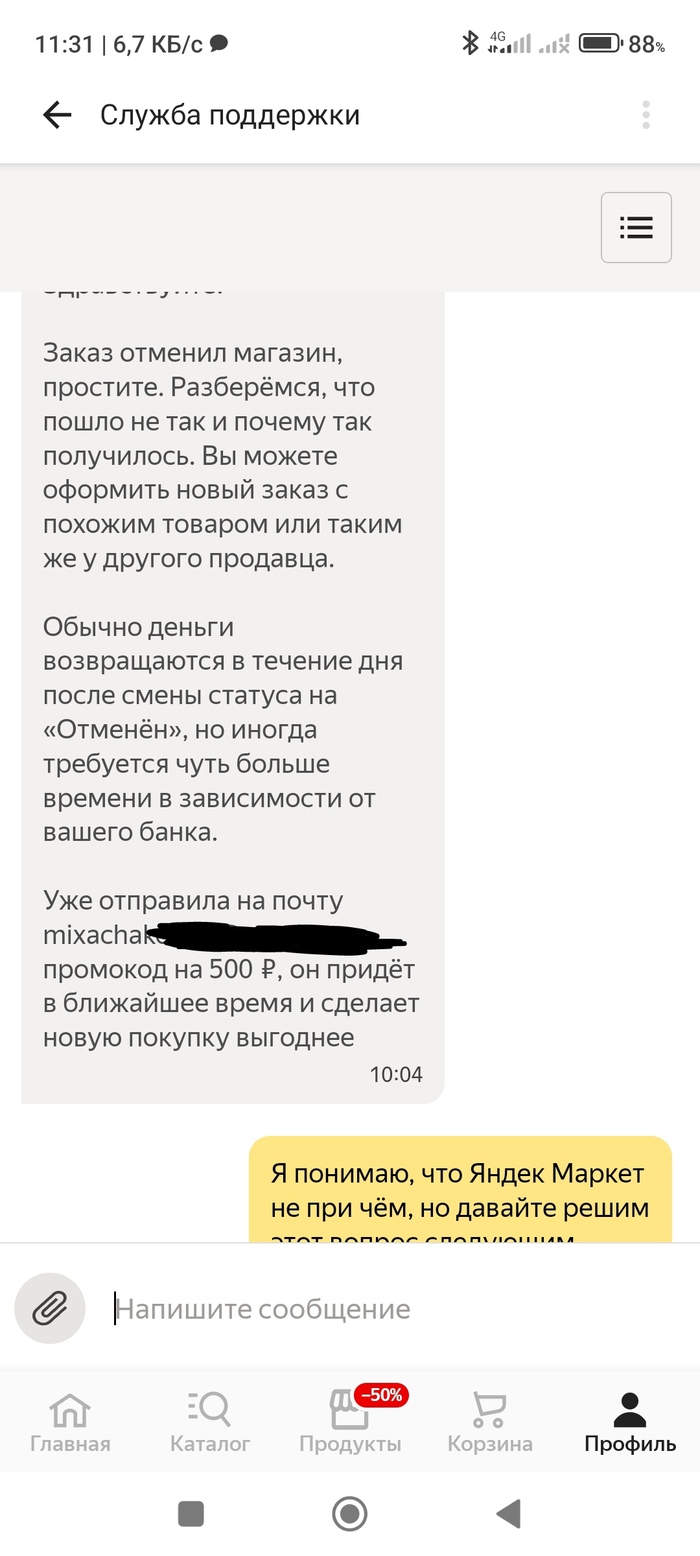The width and height of the screenshot is (700, 1556).
Task: Tap the system home button
Action: pos(349,1514)
